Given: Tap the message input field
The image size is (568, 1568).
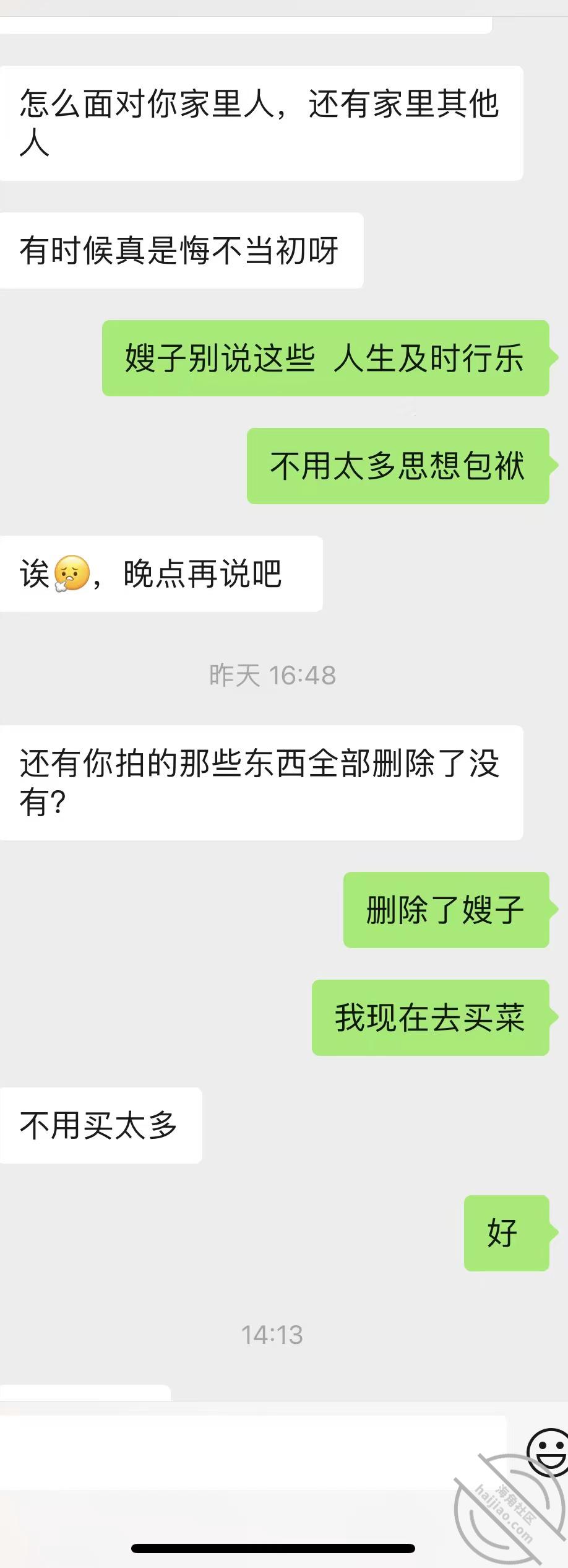Looking at the screenshot, I should coord(254,1453).
